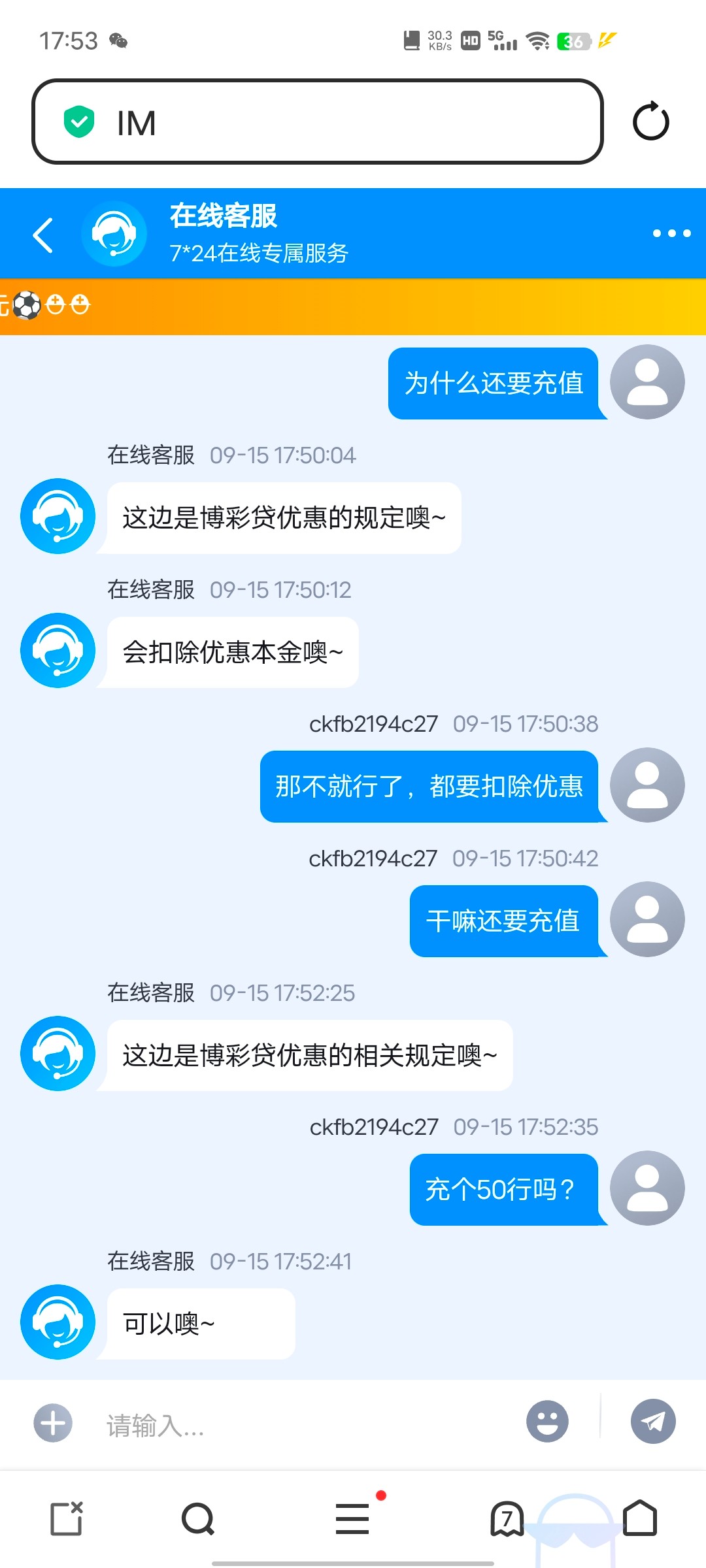The width and height of the screenshot is (706, 1568).
Task: Send the message with paper plane icon
Action: click(652, 1421)
